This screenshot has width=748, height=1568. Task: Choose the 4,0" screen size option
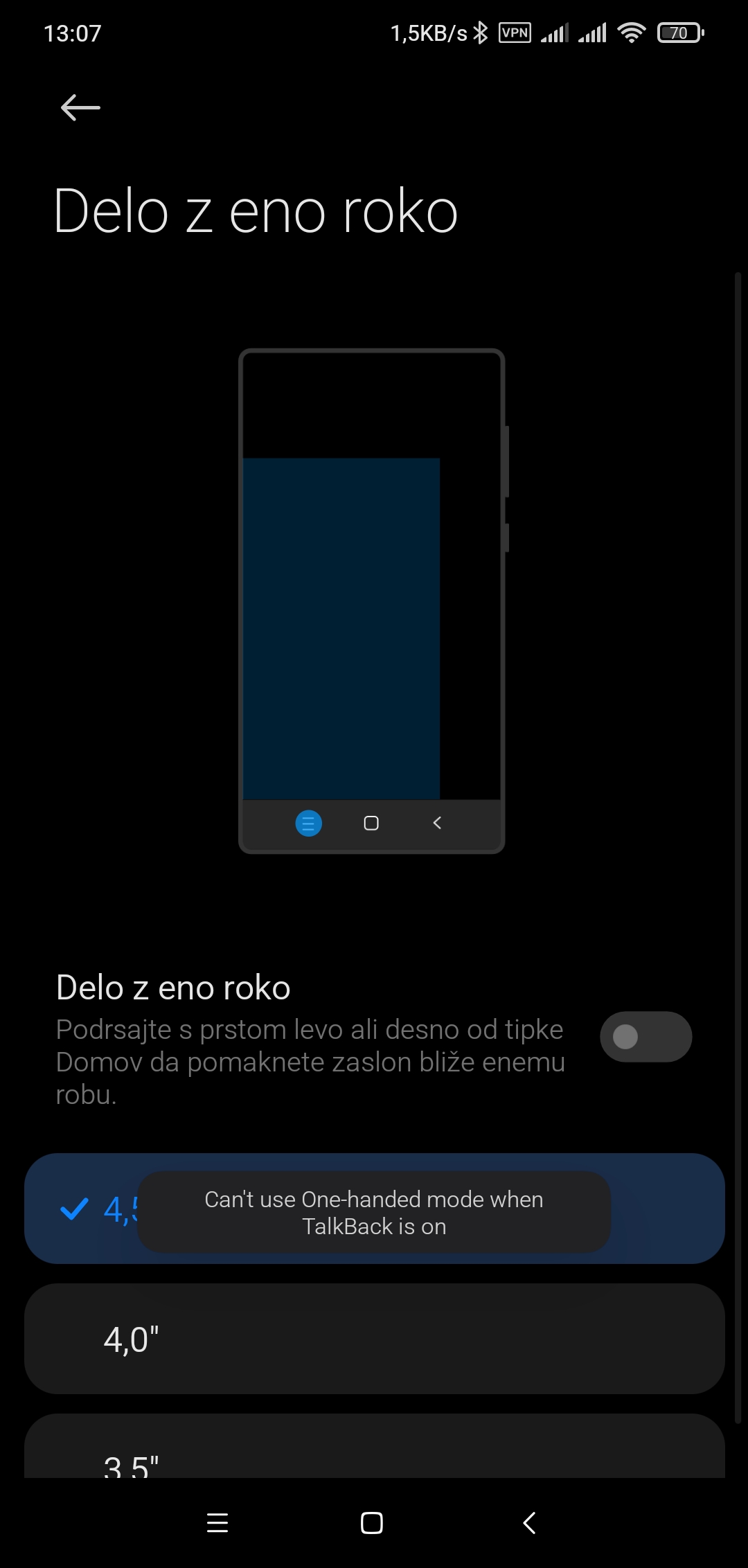374,1339
